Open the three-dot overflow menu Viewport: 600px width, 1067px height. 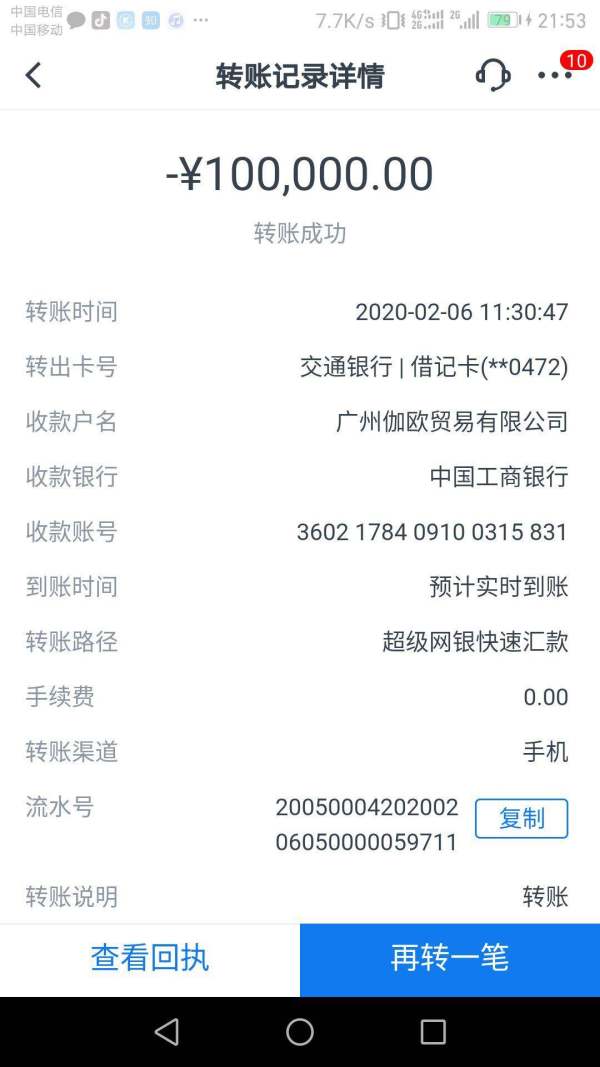tap(554, 76)
